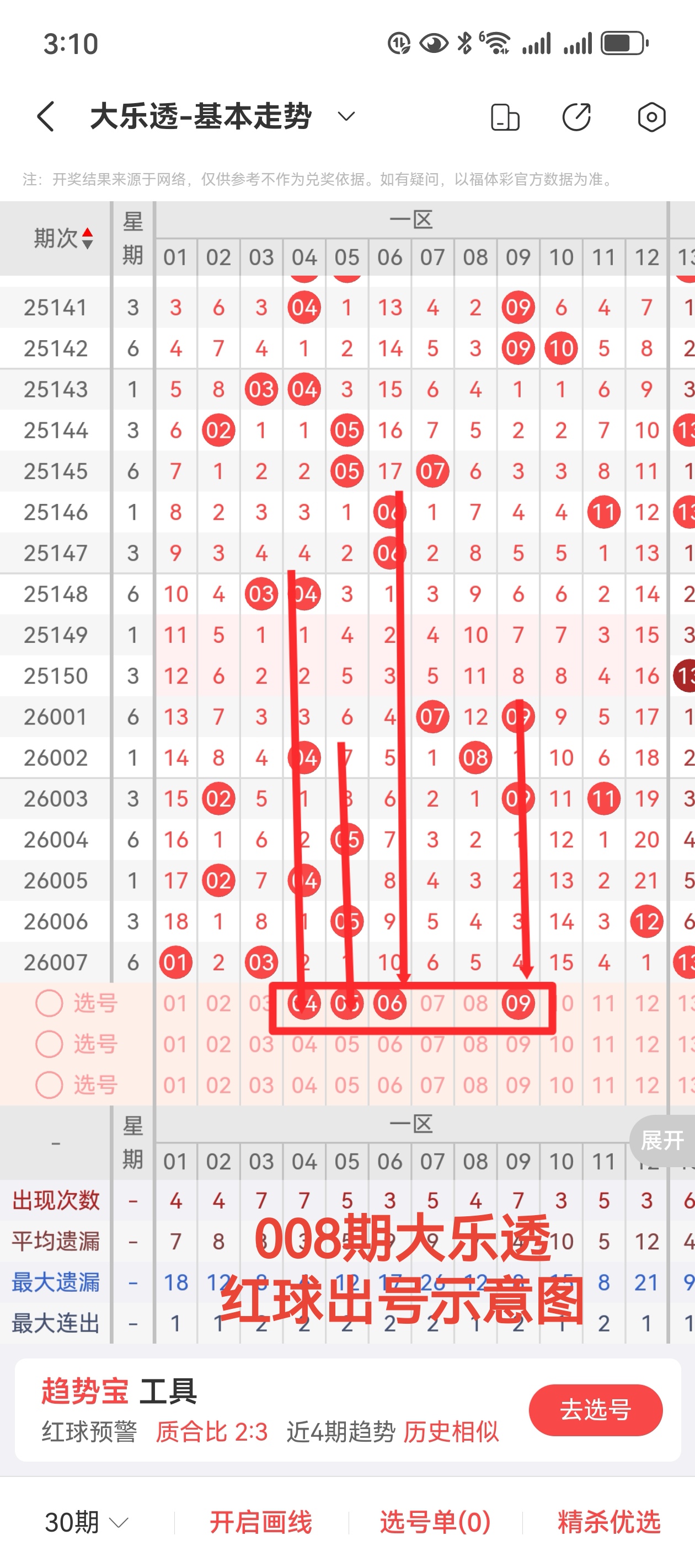Open the 历史相似 trend link
This screenshot has width=695, height=1568.
coord(451,1432)
